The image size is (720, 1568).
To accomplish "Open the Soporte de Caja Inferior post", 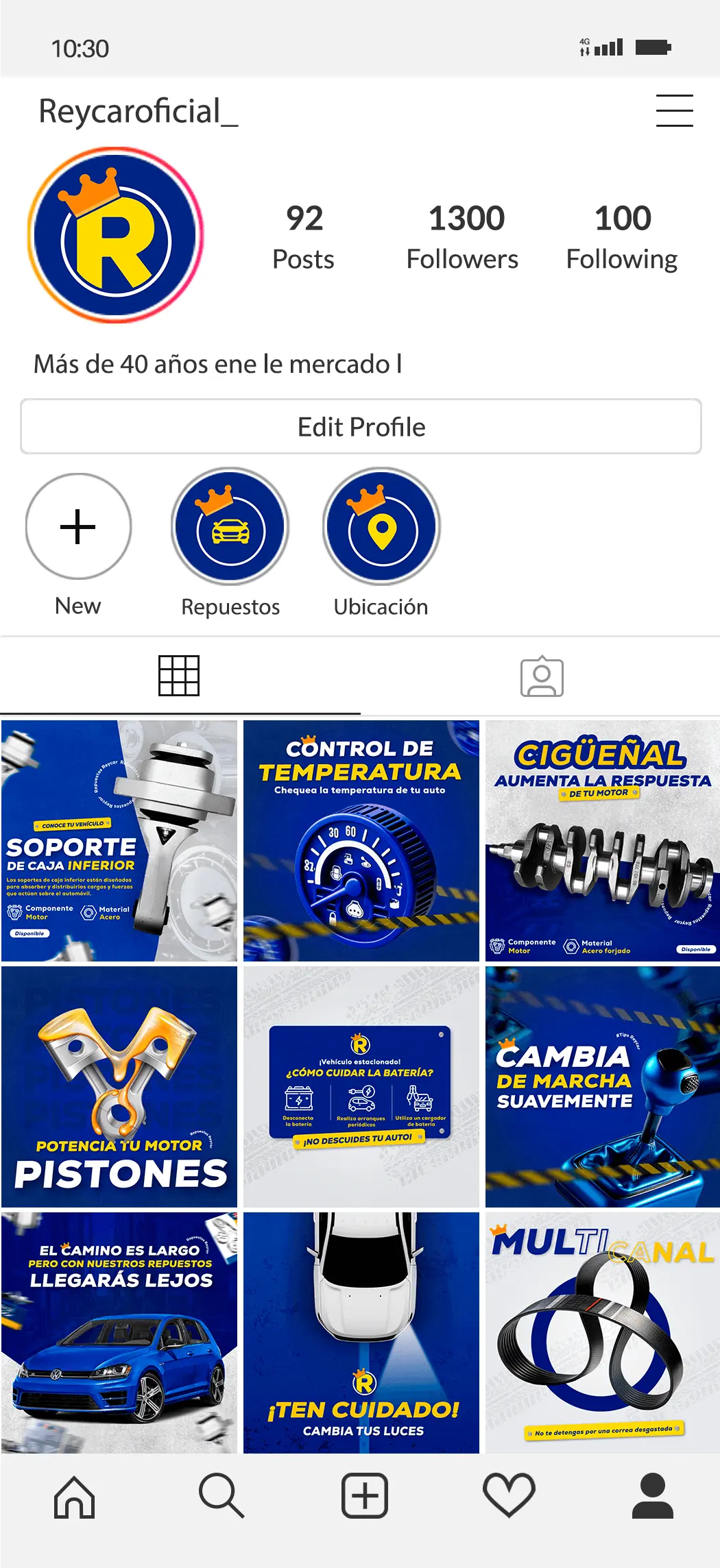I will (x=119, y=840).
